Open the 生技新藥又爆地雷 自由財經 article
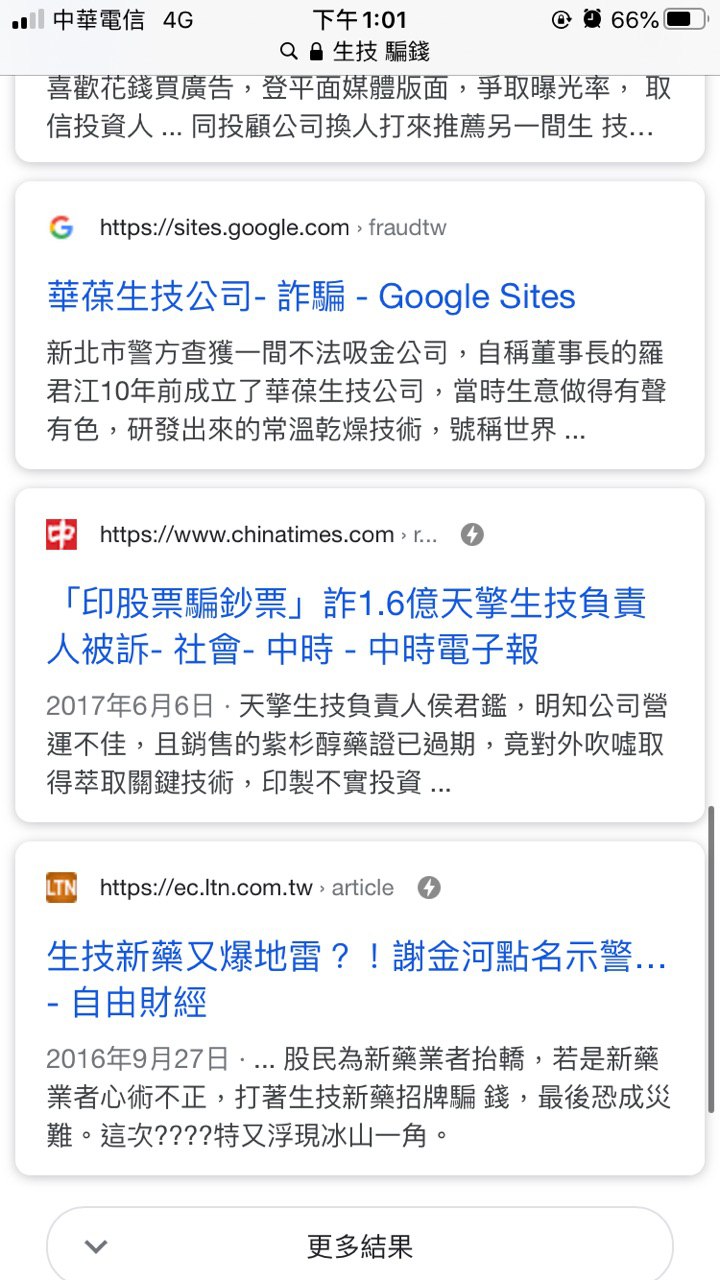Image resolution: width=720 pixels, height=1280 pixels. pos(356,980)
